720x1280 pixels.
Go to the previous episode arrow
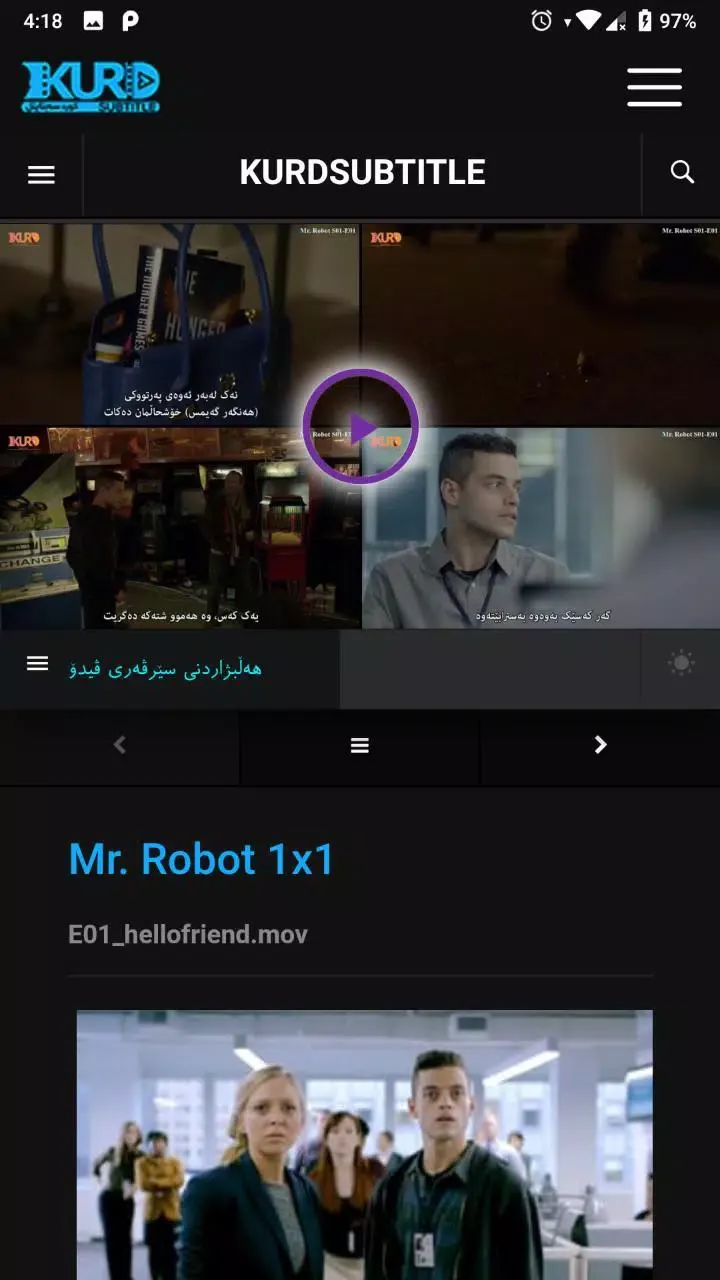pyautogui.click(x=120, y=745)
